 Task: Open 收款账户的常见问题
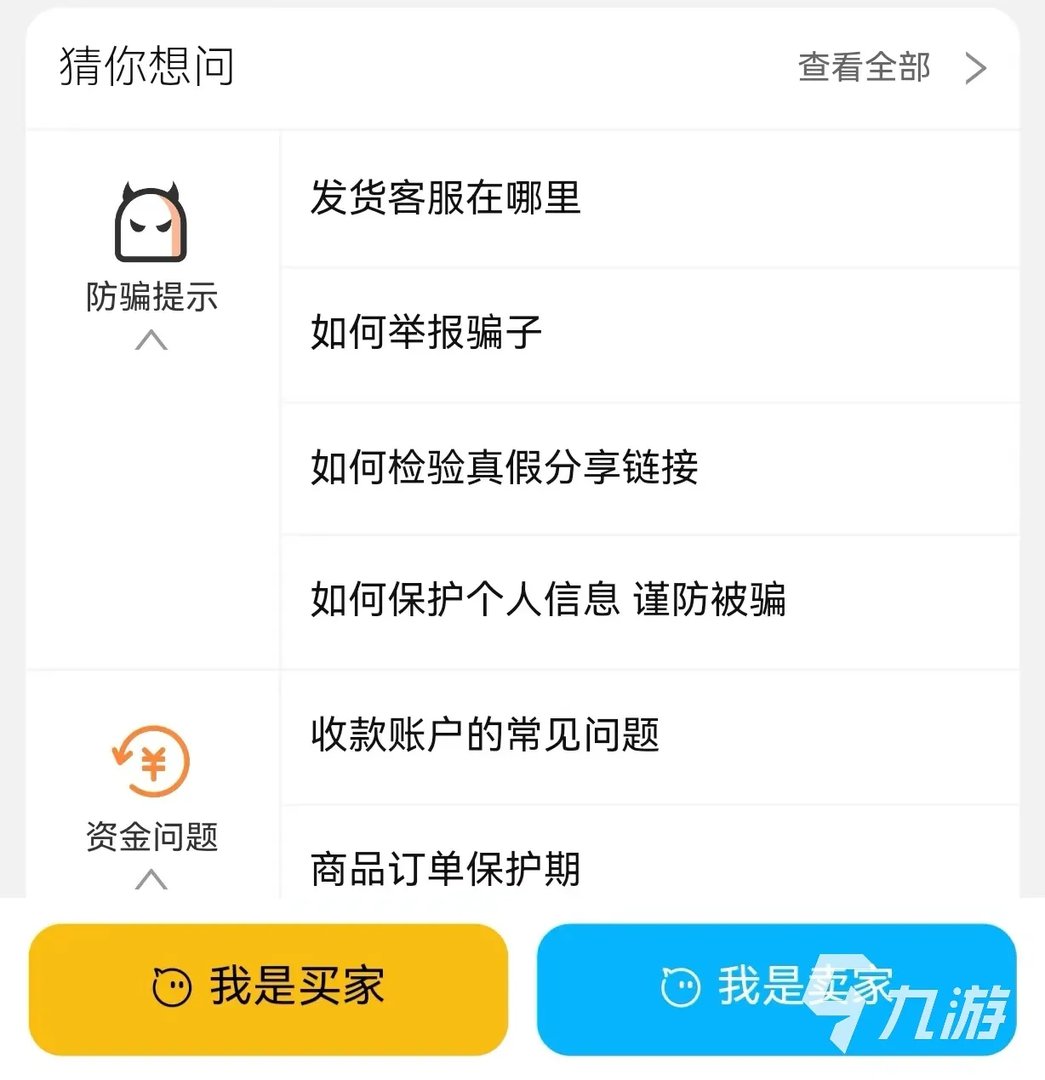pyautogui.click(x=484, y=737)
